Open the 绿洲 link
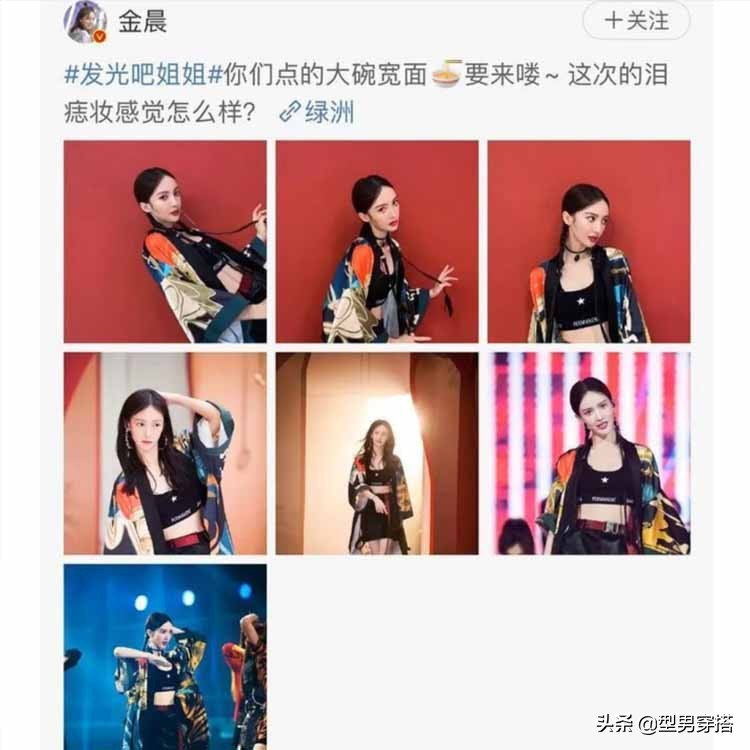The image size is (750, 750). (316, 112)
